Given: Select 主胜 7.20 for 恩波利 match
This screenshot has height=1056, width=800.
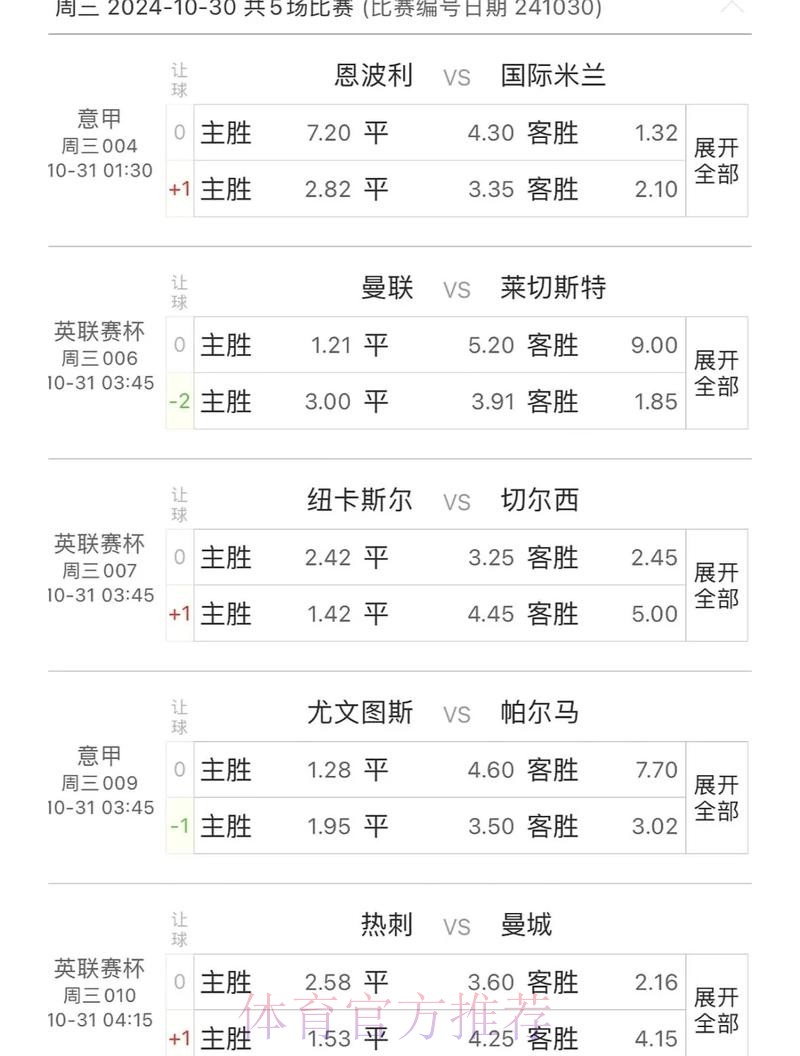Looking at the screenshot, I should tap(276, 133).
